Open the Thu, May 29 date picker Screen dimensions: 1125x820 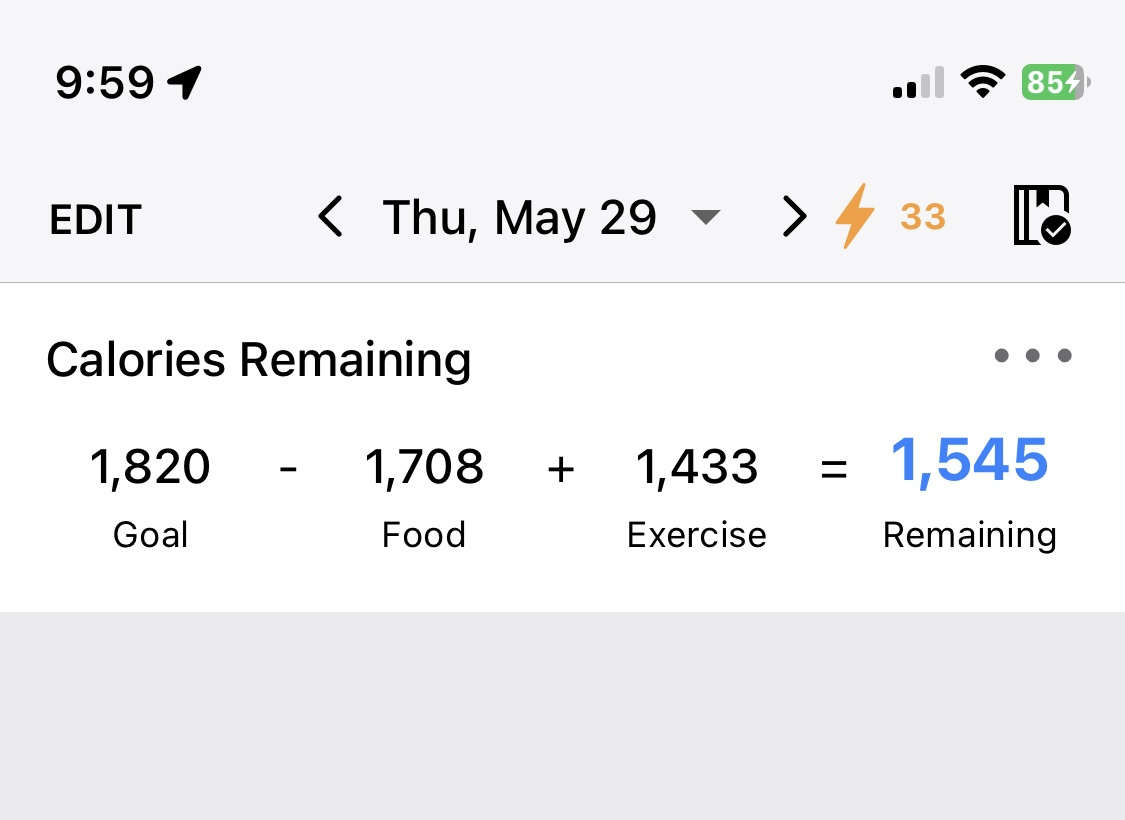click(x=550, y=217)
